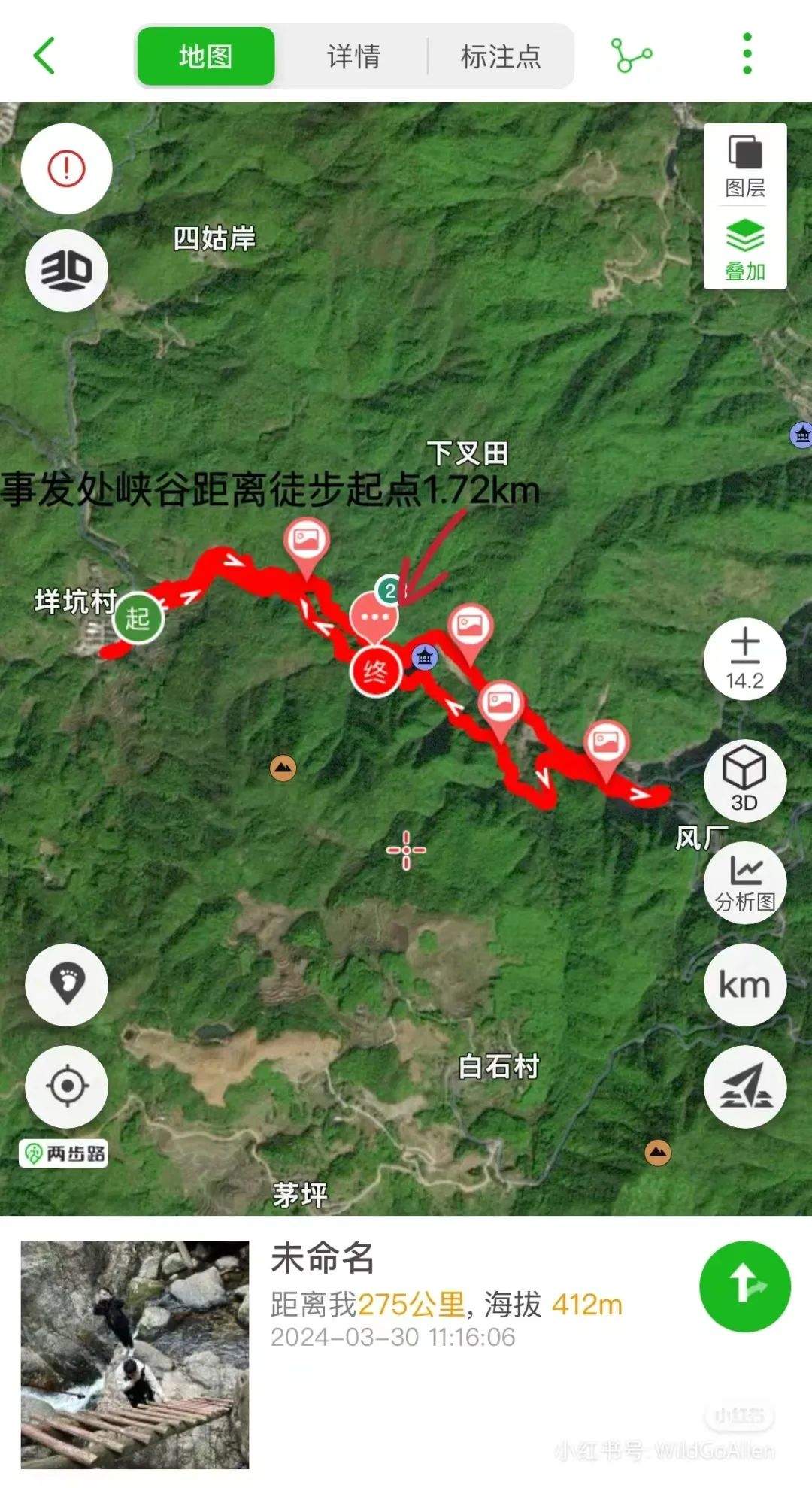Select the 终 end-point marker on the track

pos(375,671)
